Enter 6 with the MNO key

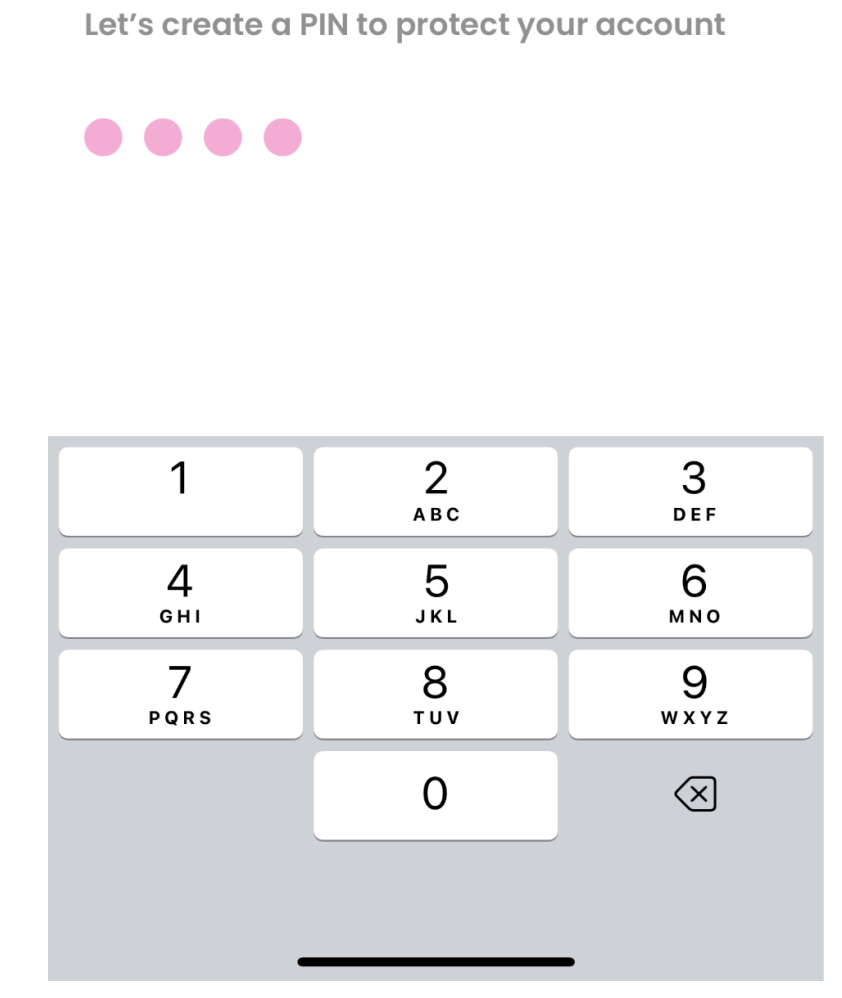(x=691, y=592)
